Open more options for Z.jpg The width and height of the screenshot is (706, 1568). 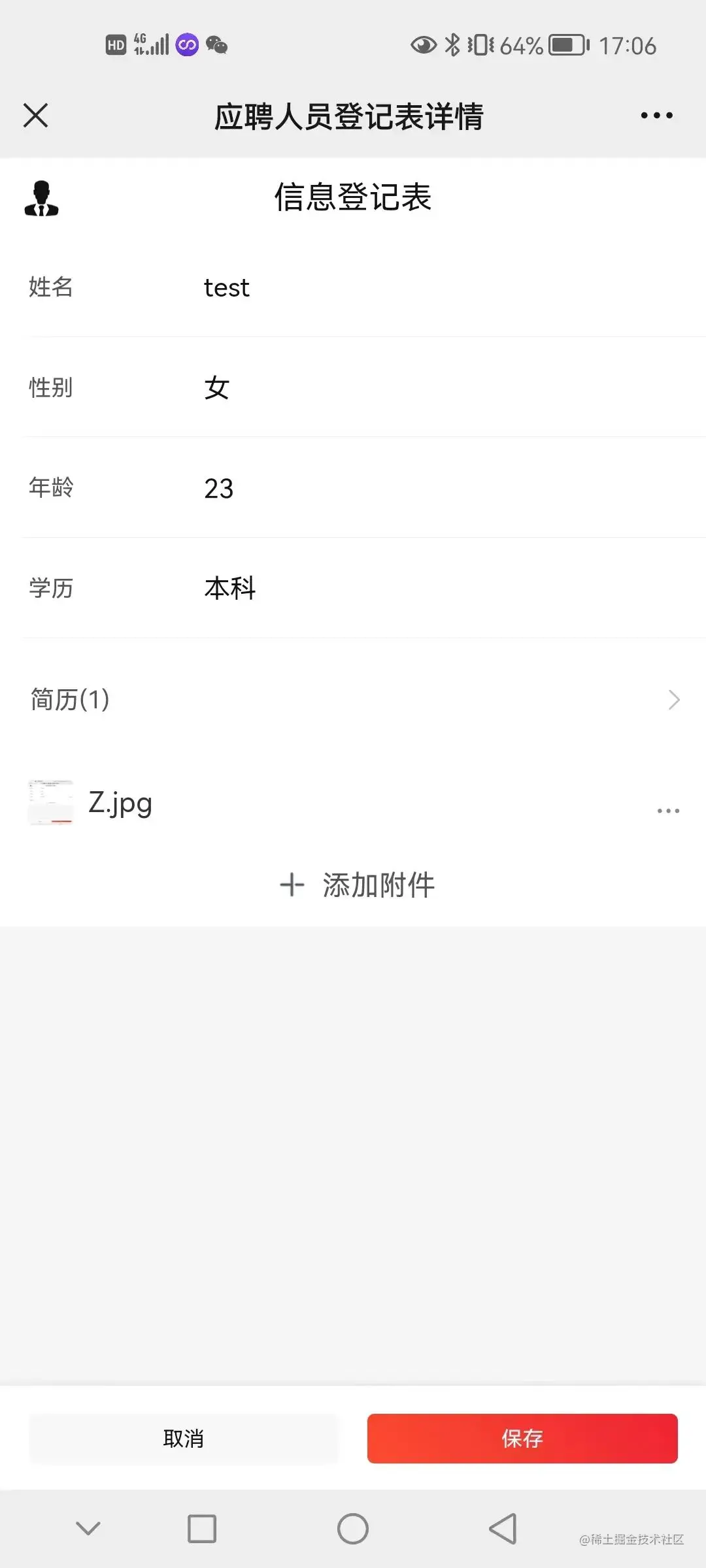(x=668, y=811)
